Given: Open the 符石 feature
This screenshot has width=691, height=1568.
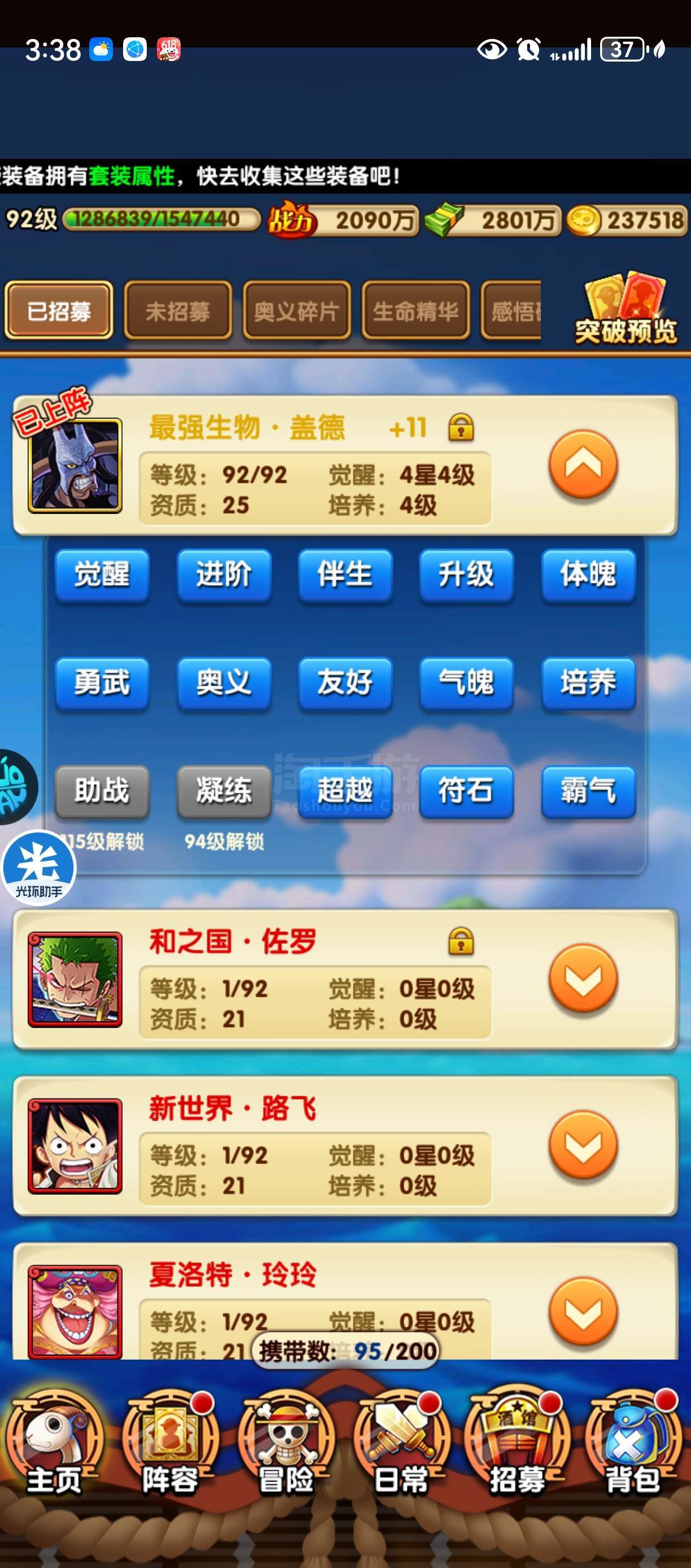Looking at the screenshot, I should click(x=466, y=791).
